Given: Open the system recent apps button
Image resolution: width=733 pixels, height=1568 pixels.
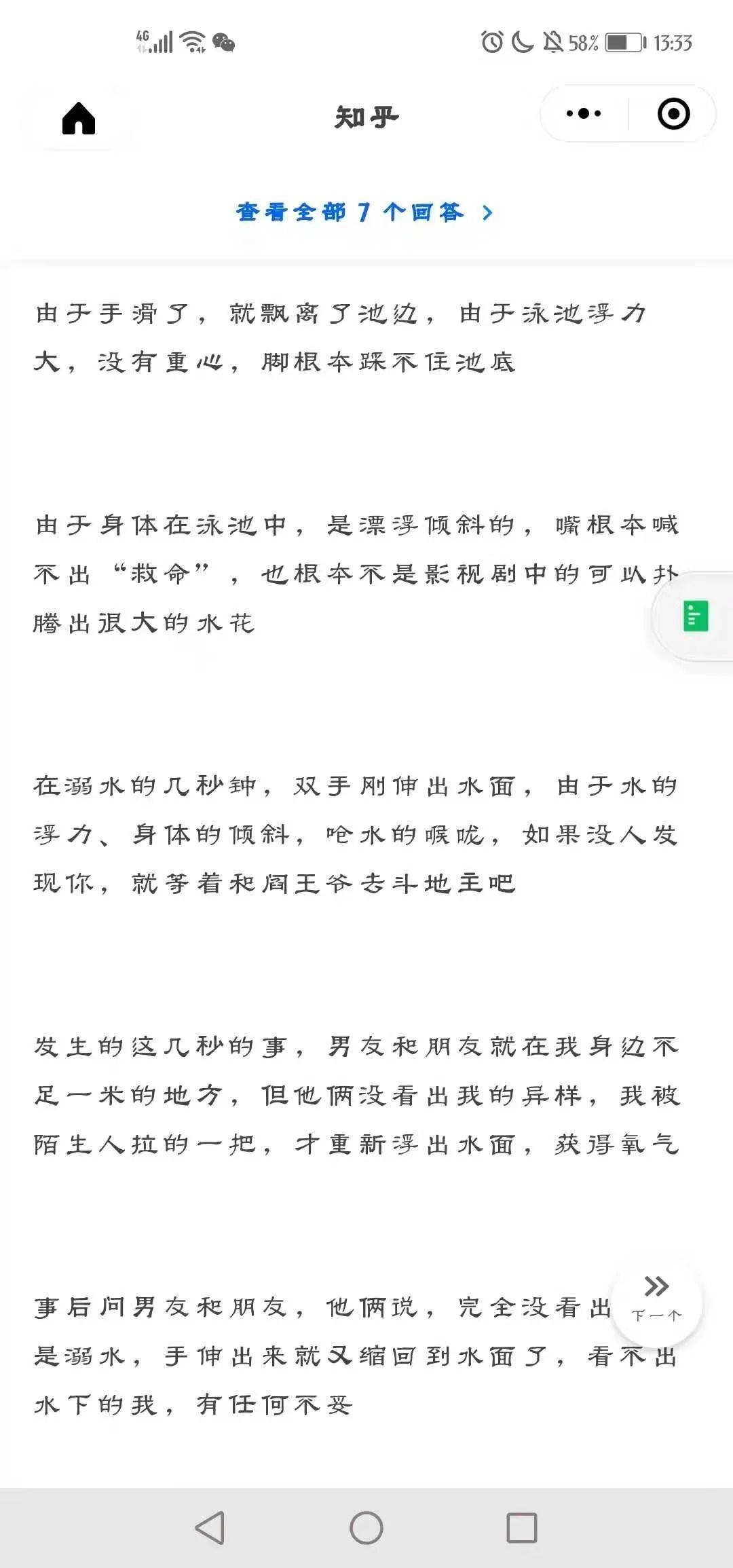Looking at the screenshot, I should click(x=522, y=1528).
